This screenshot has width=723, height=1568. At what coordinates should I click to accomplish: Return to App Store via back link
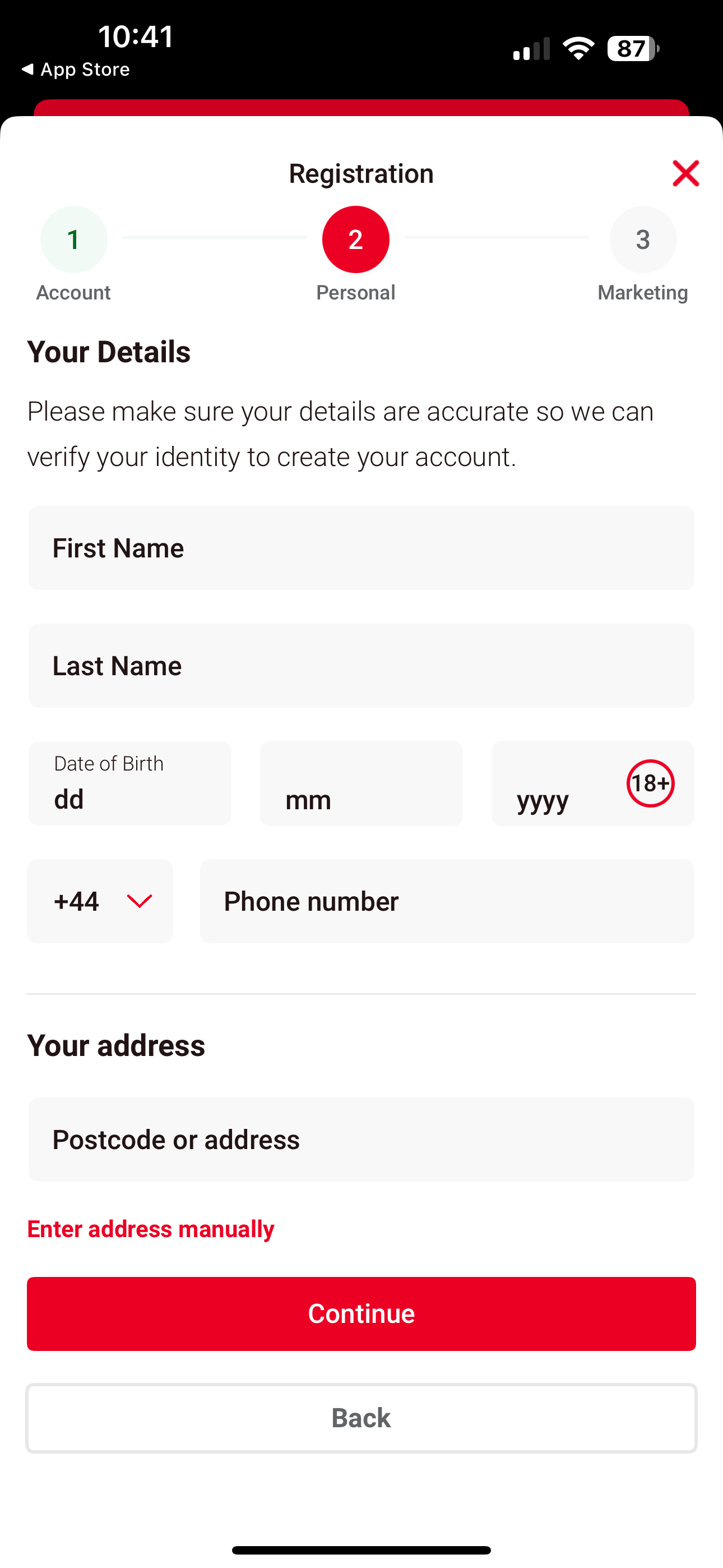pos(77,69)
